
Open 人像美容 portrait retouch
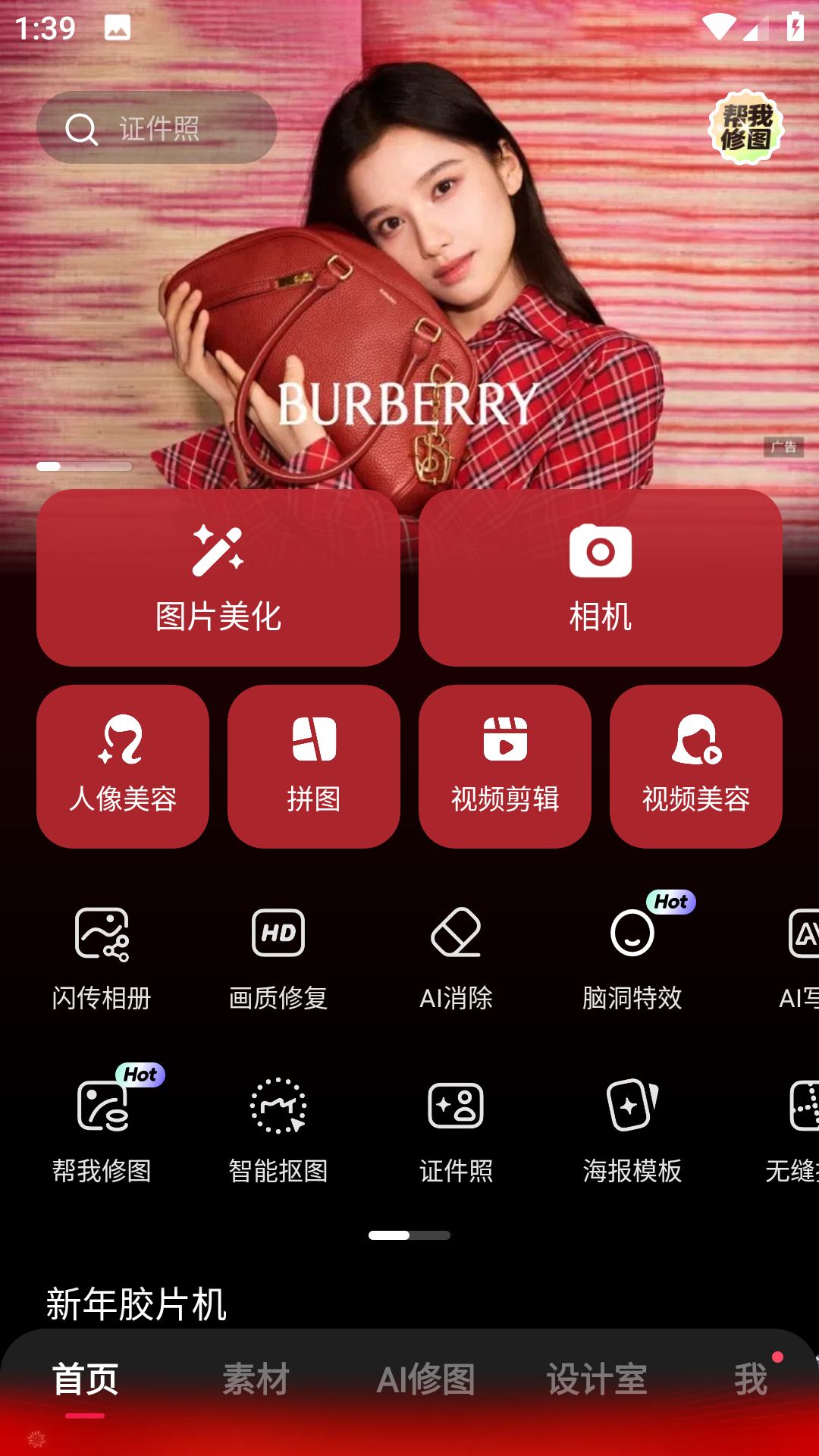coord(123,766)
